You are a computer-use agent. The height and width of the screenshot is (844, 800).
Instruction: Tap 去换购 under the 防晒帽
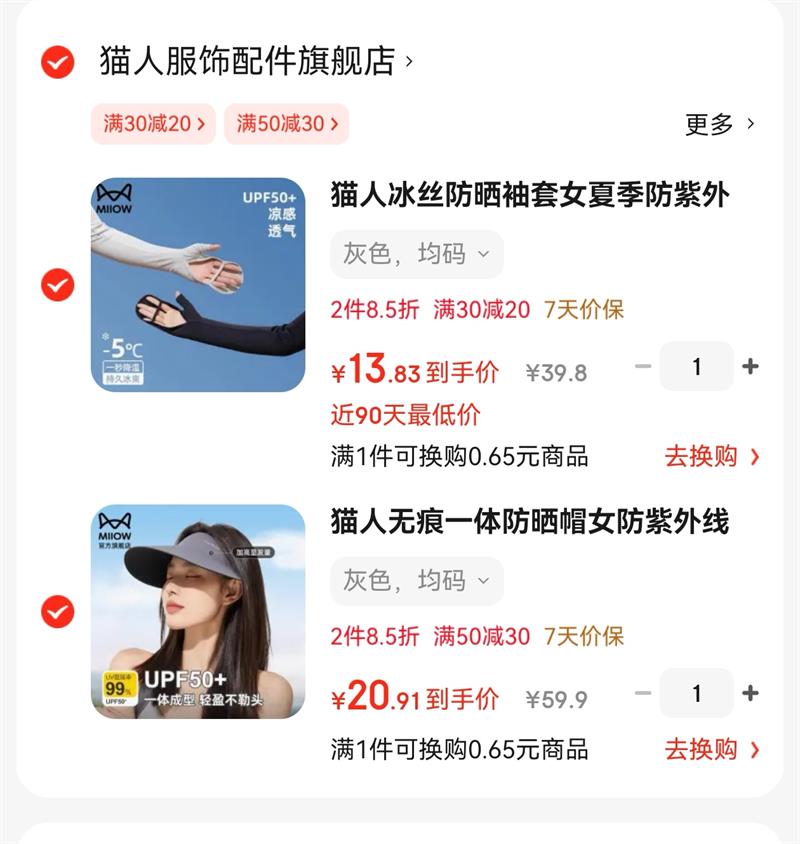point(712,749)
